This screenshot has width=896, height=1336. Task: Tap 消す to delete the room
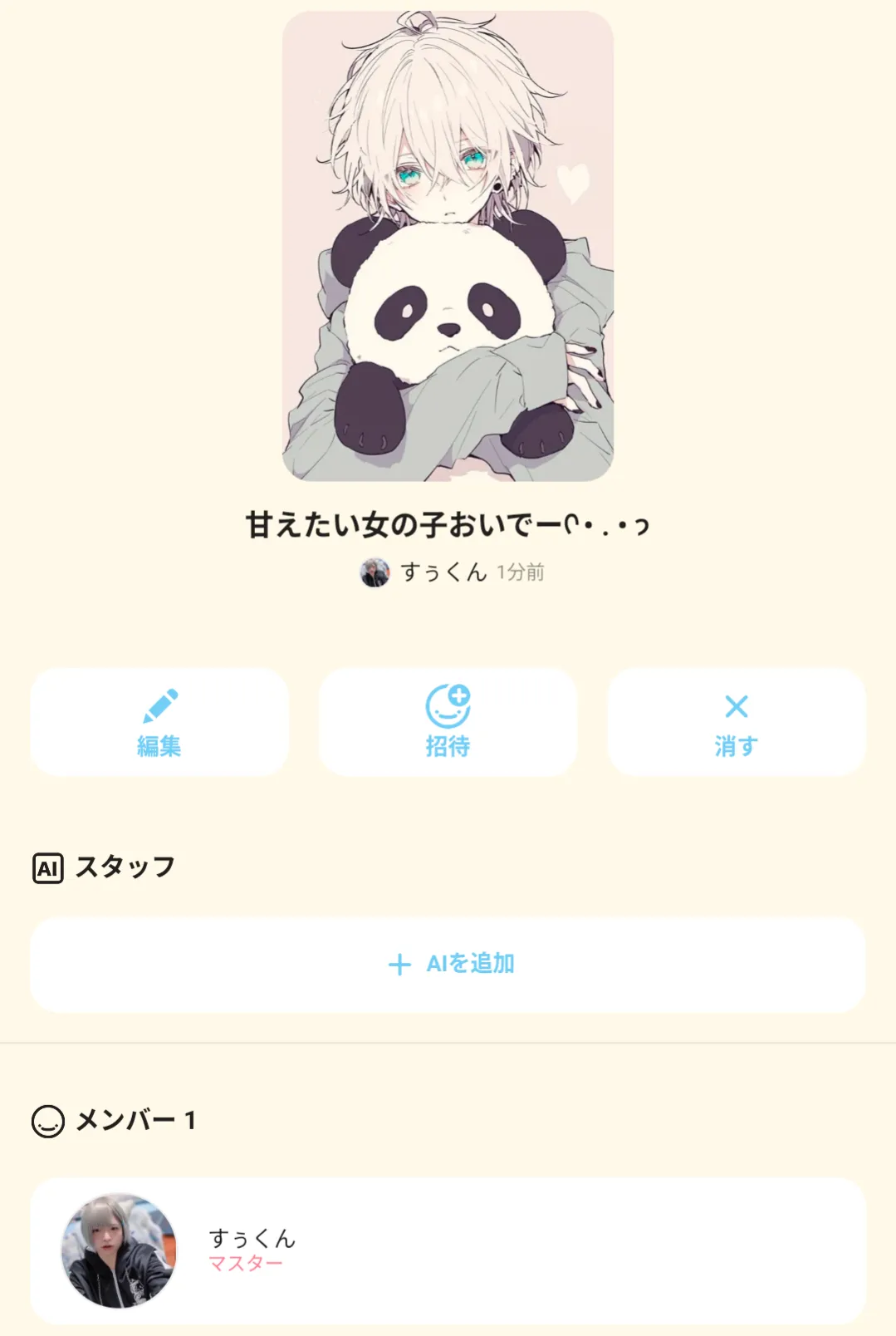736,722
